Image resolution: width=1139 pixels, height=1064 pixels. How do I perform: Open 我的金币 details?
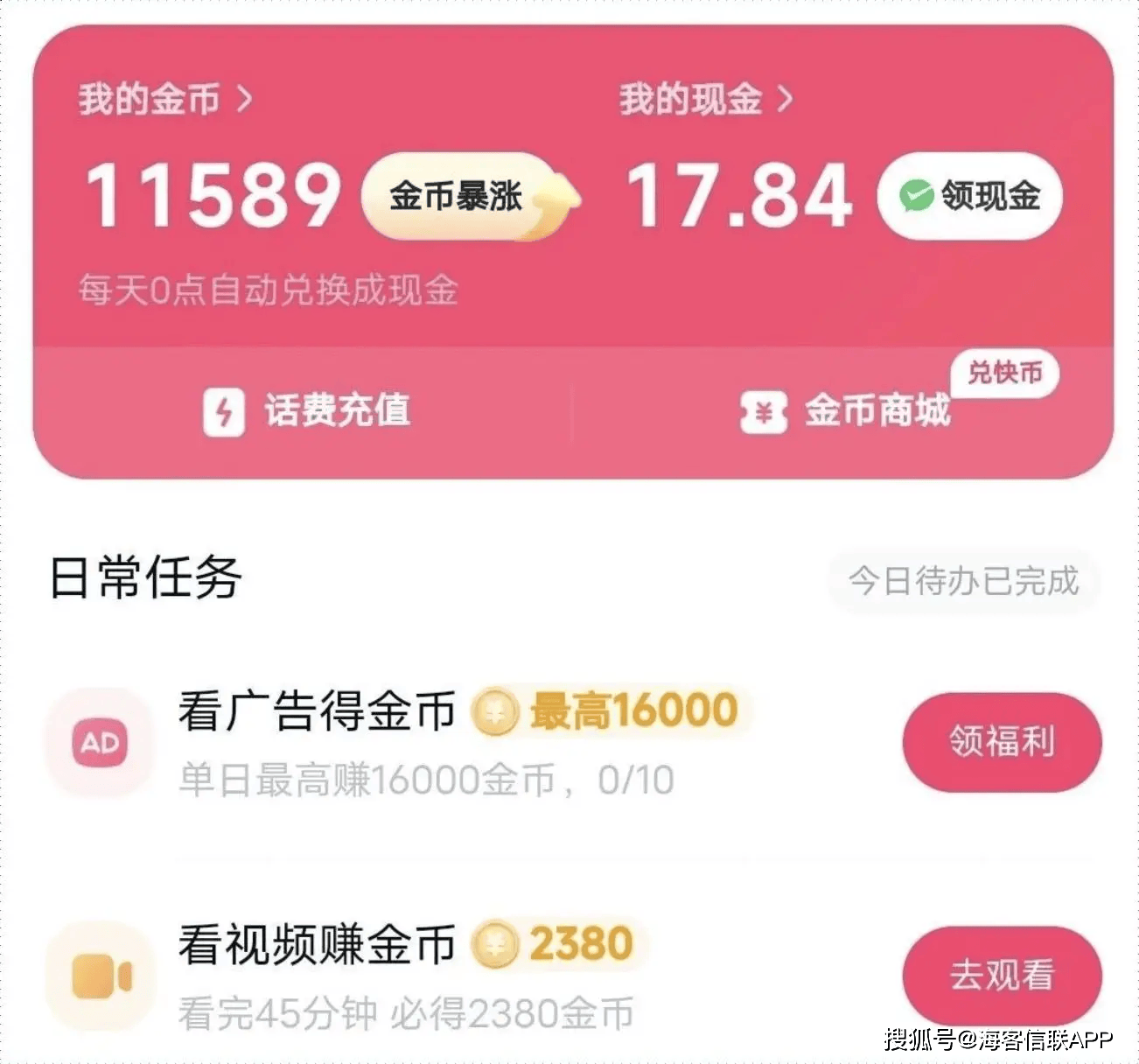click(x=164, y=99)
